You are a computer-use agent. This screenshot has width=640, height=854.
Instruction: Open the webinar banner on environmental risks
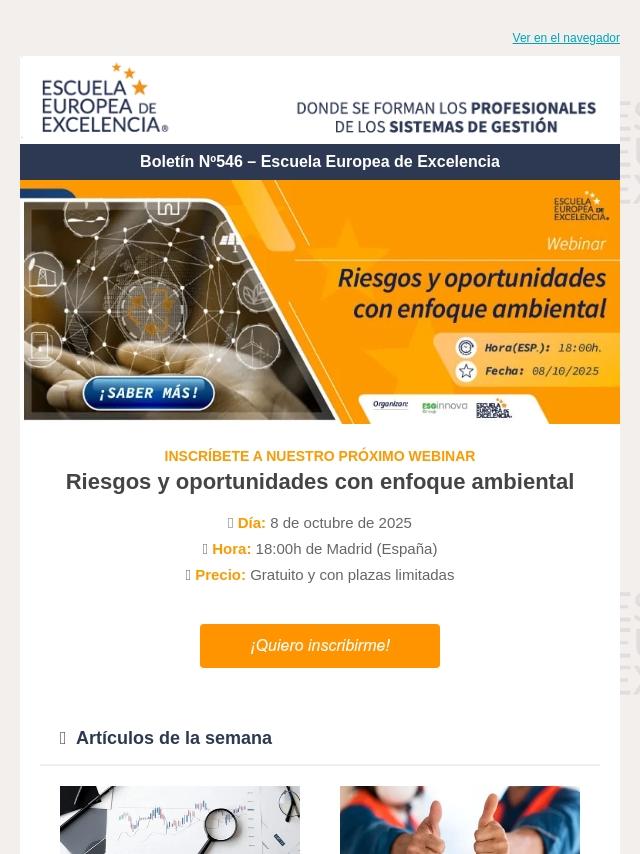[320, 302]
